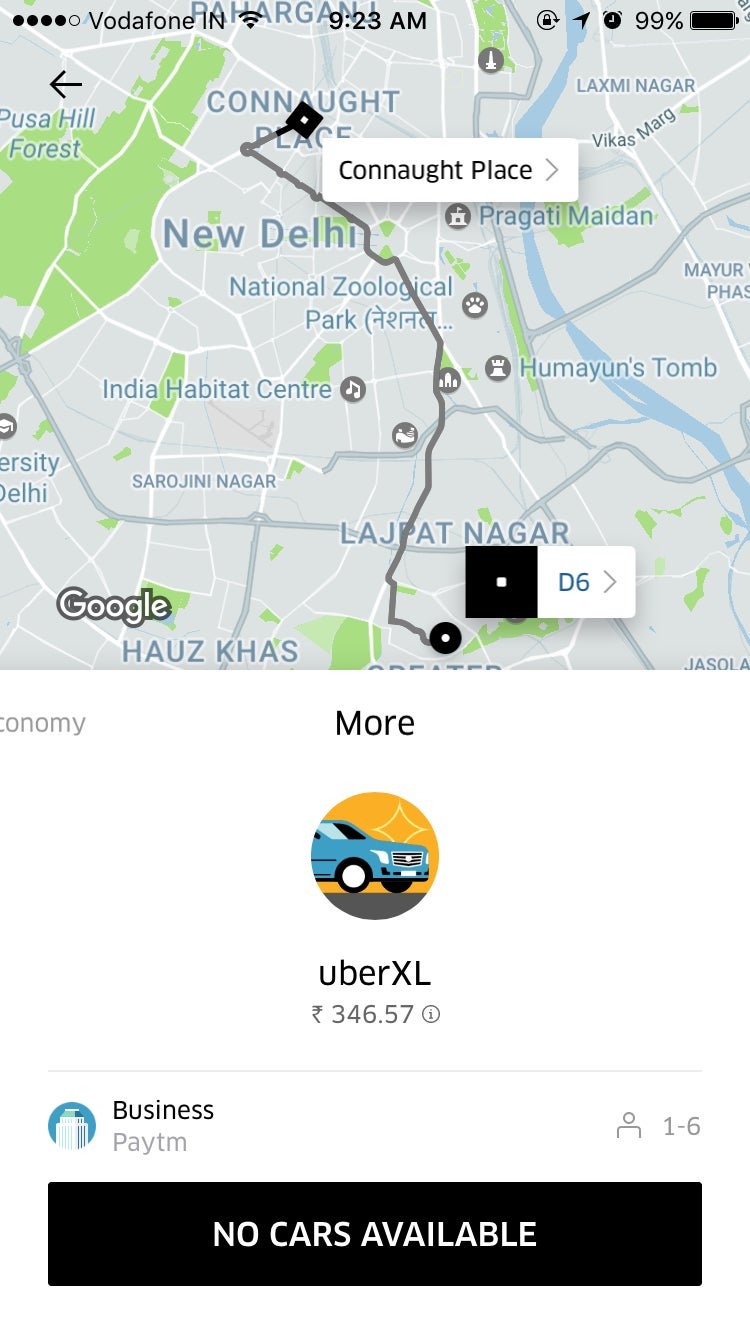Switch to the Economy category
Image resolution: width=750 pixels, height=1334 pixels.
click(42, 723)
